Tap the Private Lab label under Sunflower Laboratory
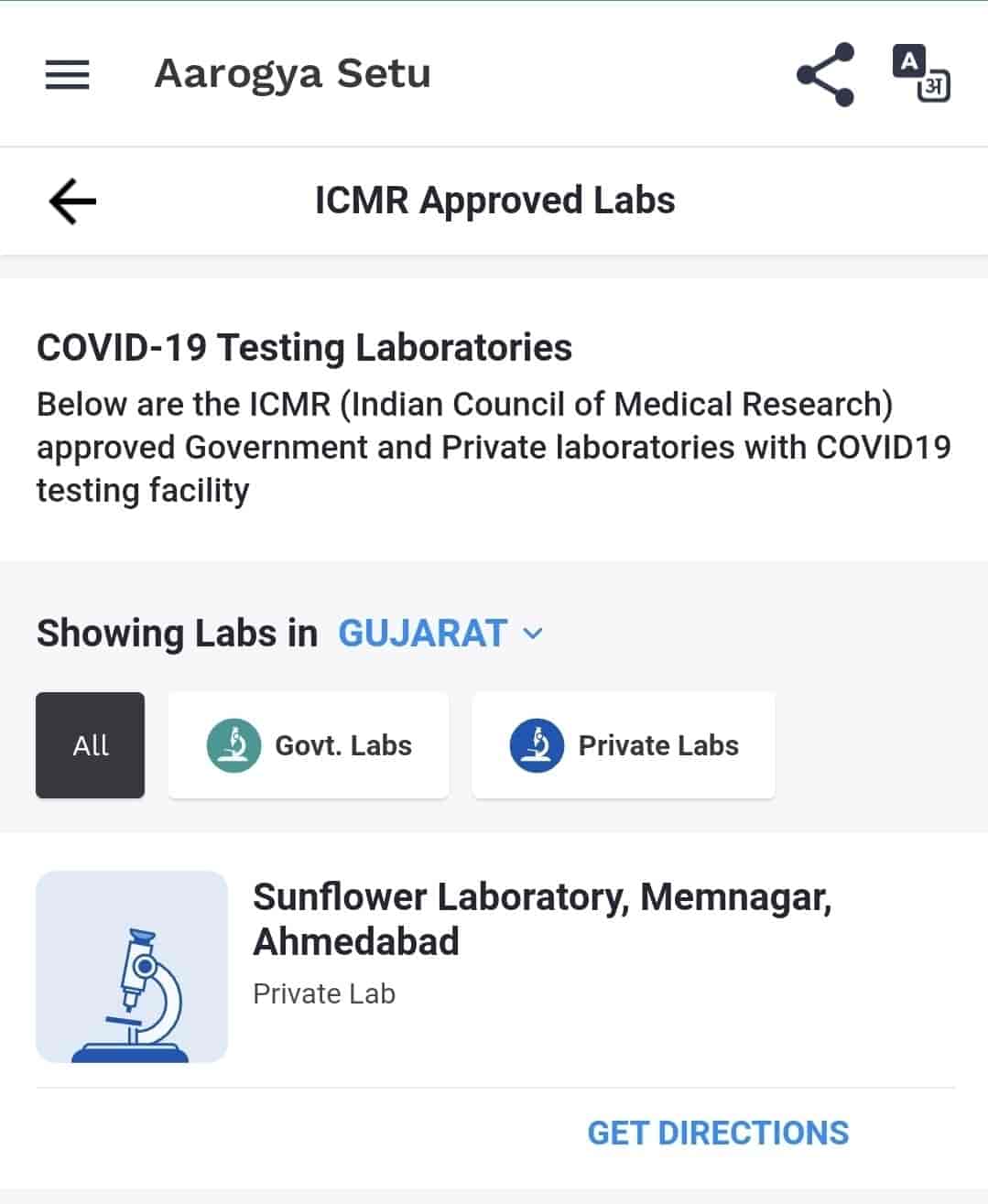988x1204 pixels. pyautogui.click(x=323, y=992)
